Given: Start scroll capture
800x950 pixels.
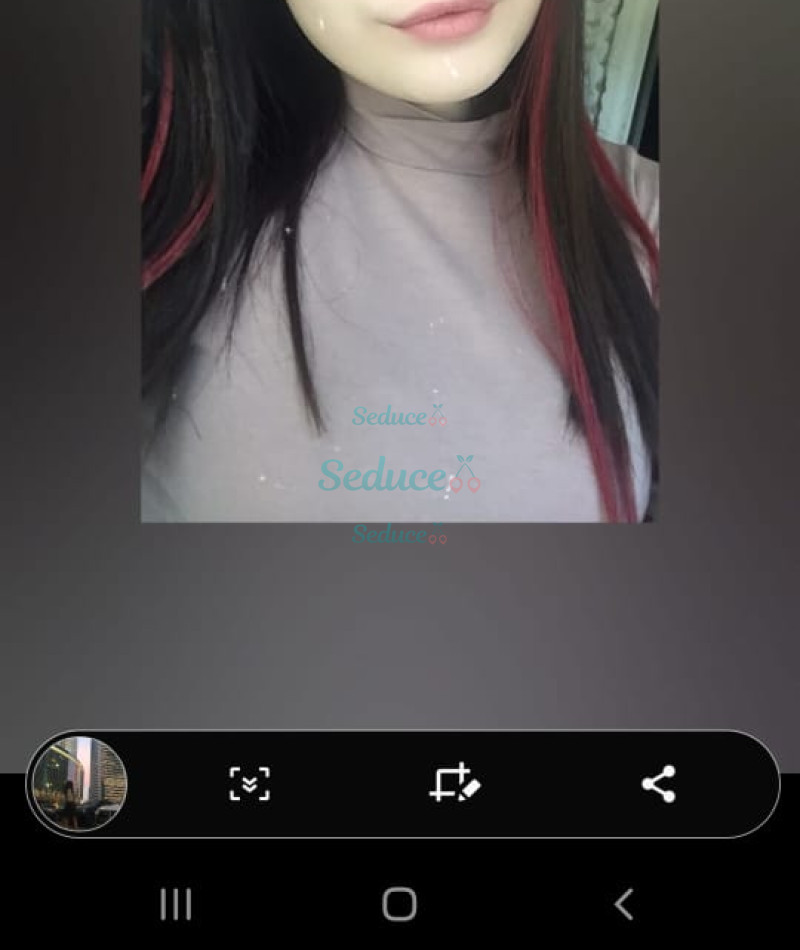Looking at the screenshot, I should 249,783.
